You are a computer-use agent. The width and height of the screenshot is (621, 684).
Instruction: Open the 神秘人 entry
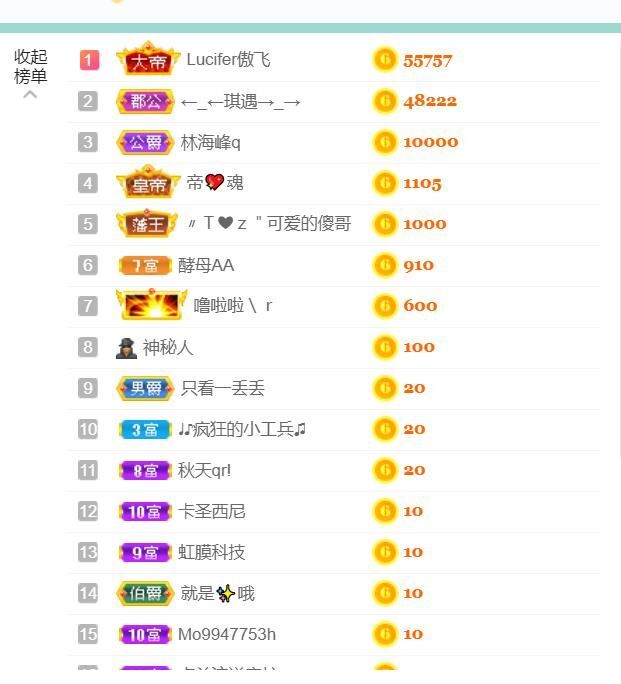point(167,347)
